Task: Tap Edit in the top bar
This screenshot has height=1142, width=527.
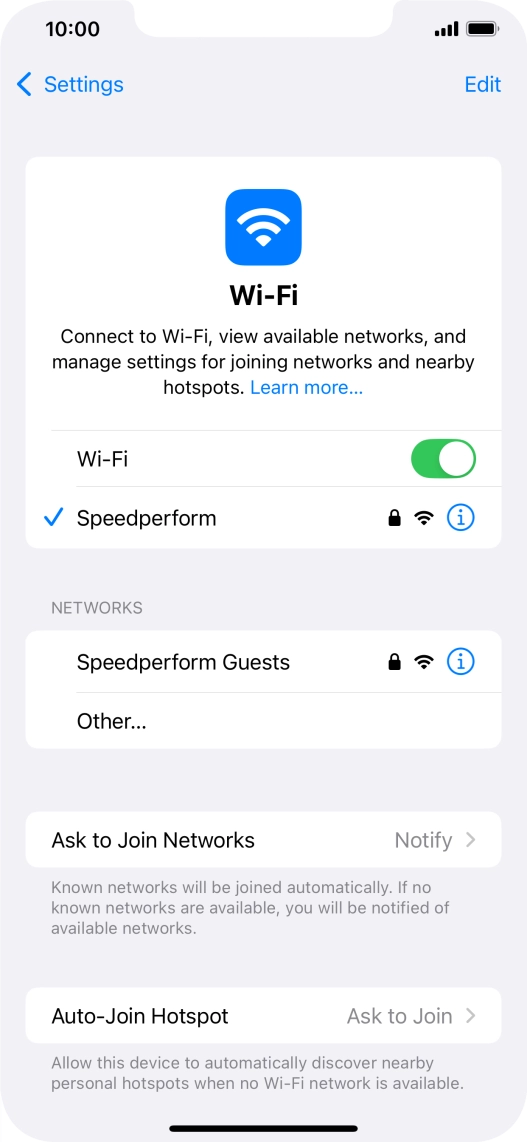Action: tap(483, 84)
